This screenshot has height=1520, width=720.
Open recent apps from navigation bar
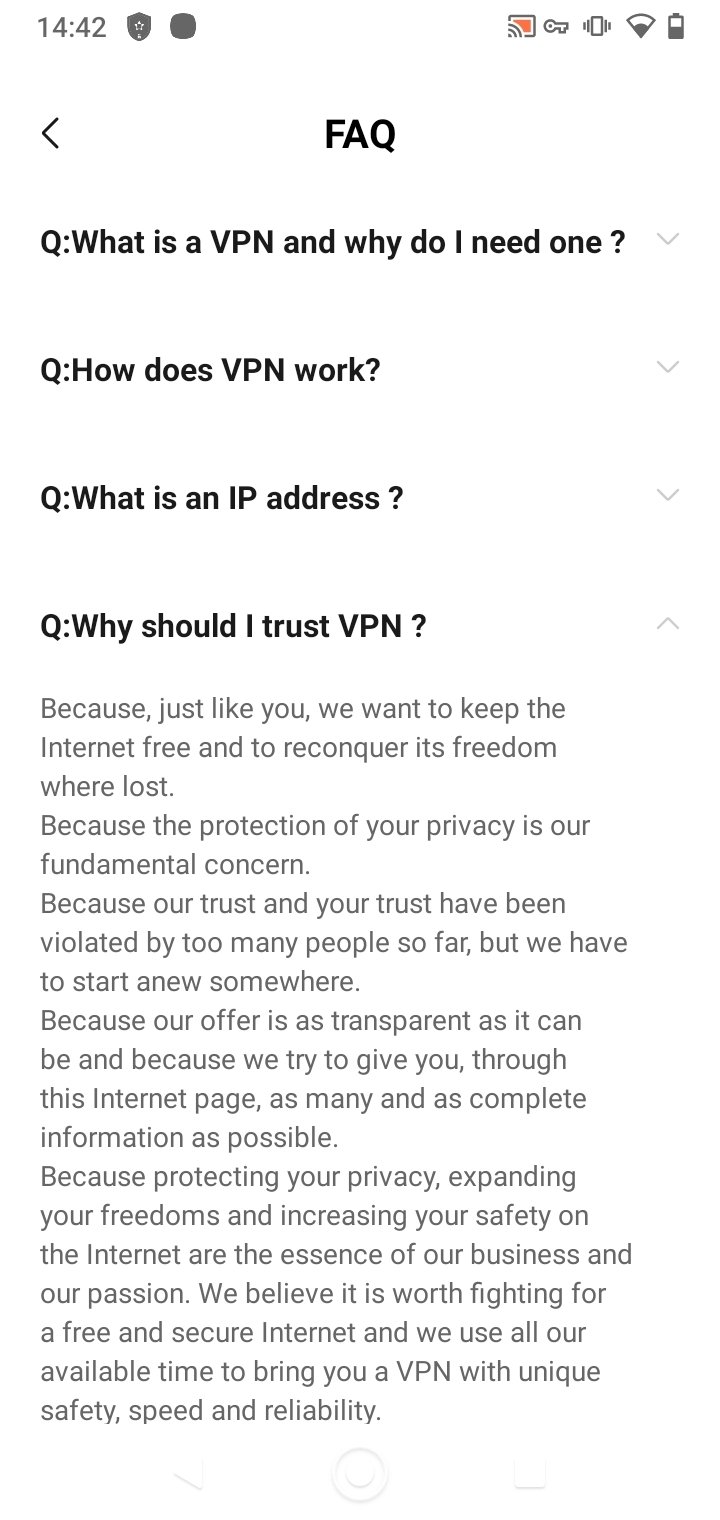(x=530, y=1473)
